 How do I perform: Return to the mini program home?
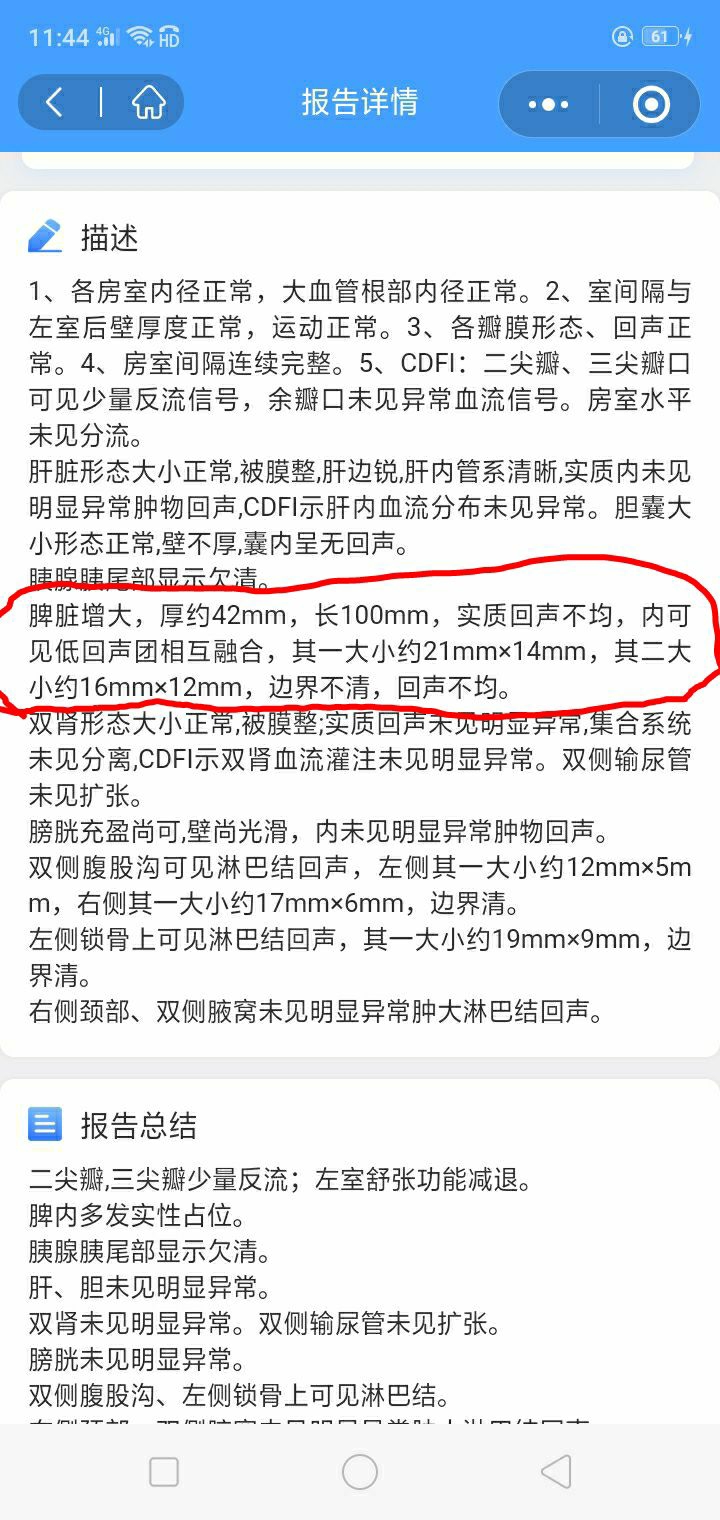(x=148, y=102)
